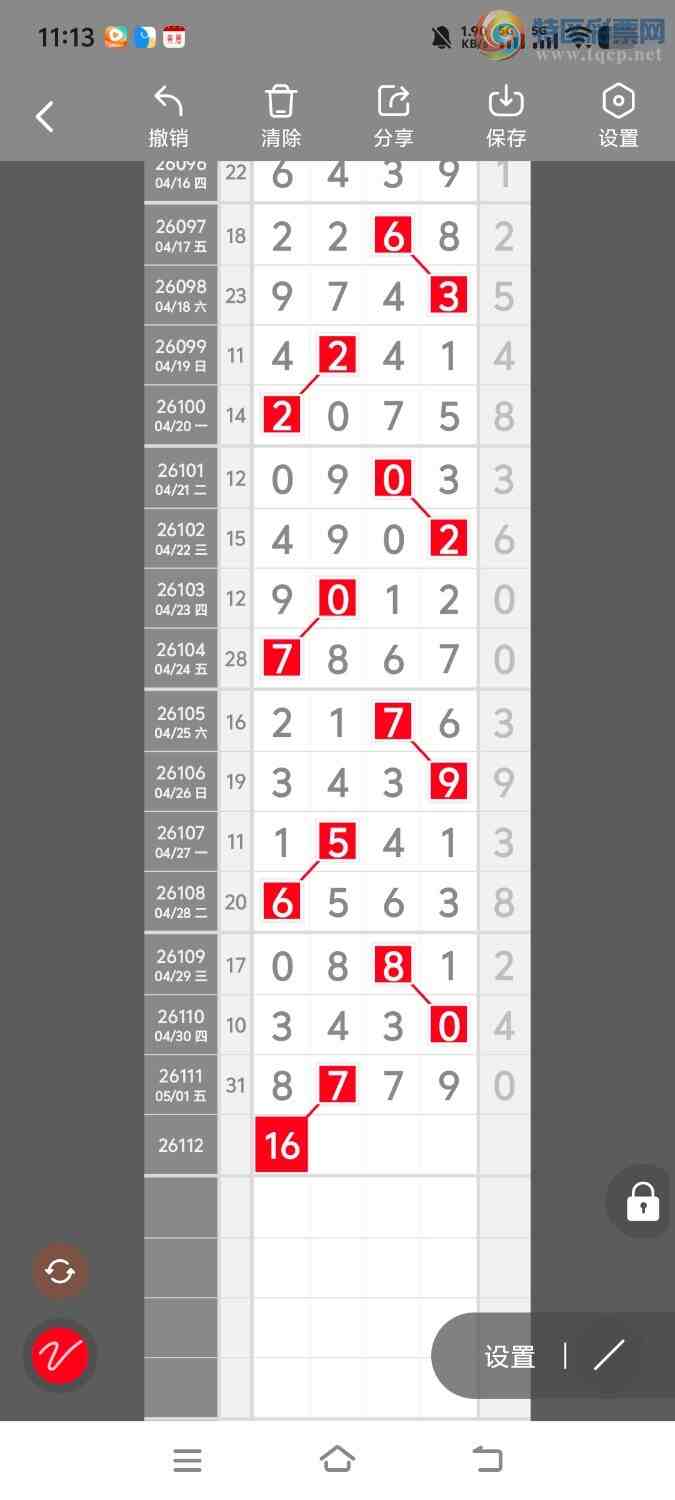675x1500 pixels.
Task: Select the diagonal line tool
Action: coord(609,1356)
